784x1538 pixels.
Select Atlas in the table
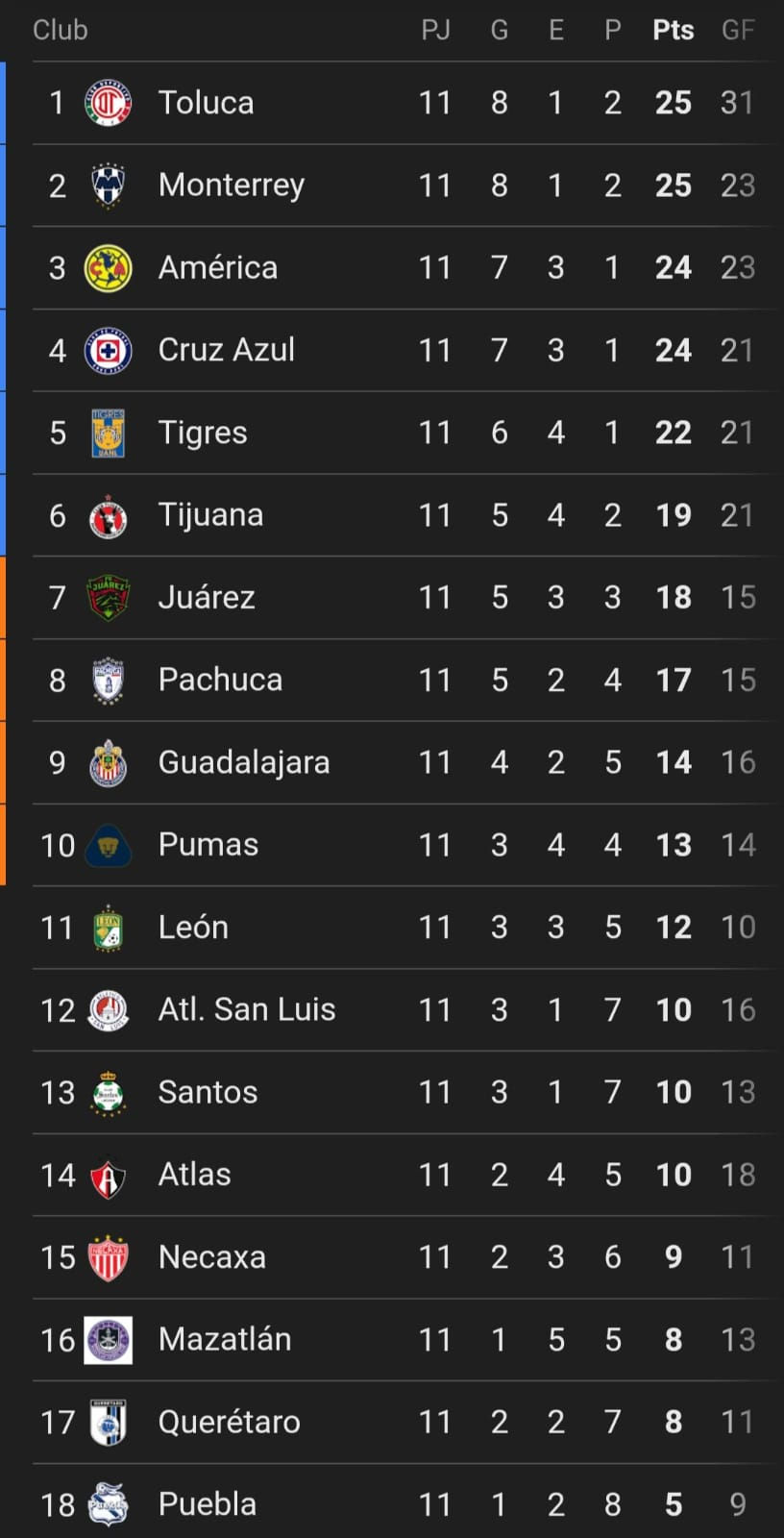[x=194, y=1175]
